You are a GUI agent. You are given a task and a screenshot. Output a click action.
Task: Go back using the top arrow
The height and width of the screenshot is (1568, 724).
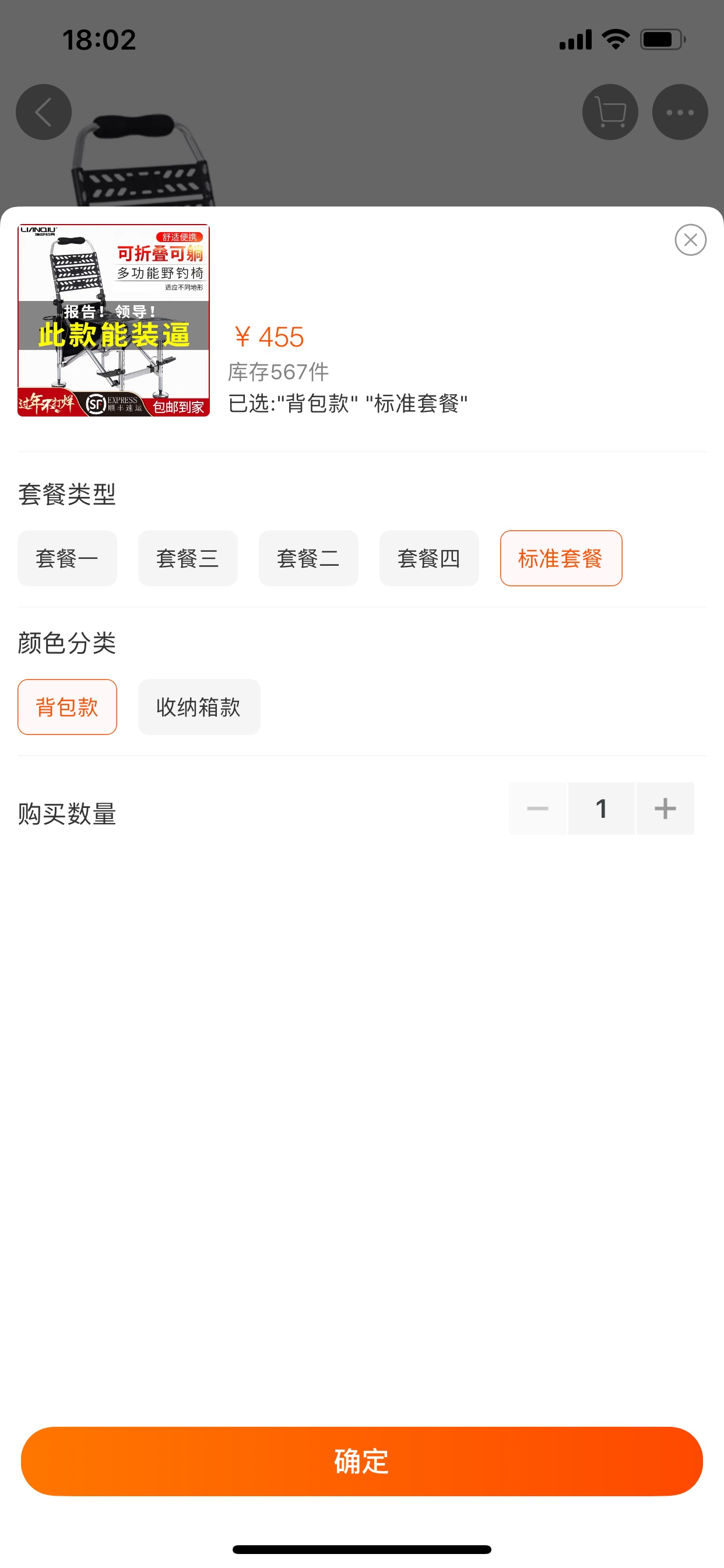click(44, 112)
